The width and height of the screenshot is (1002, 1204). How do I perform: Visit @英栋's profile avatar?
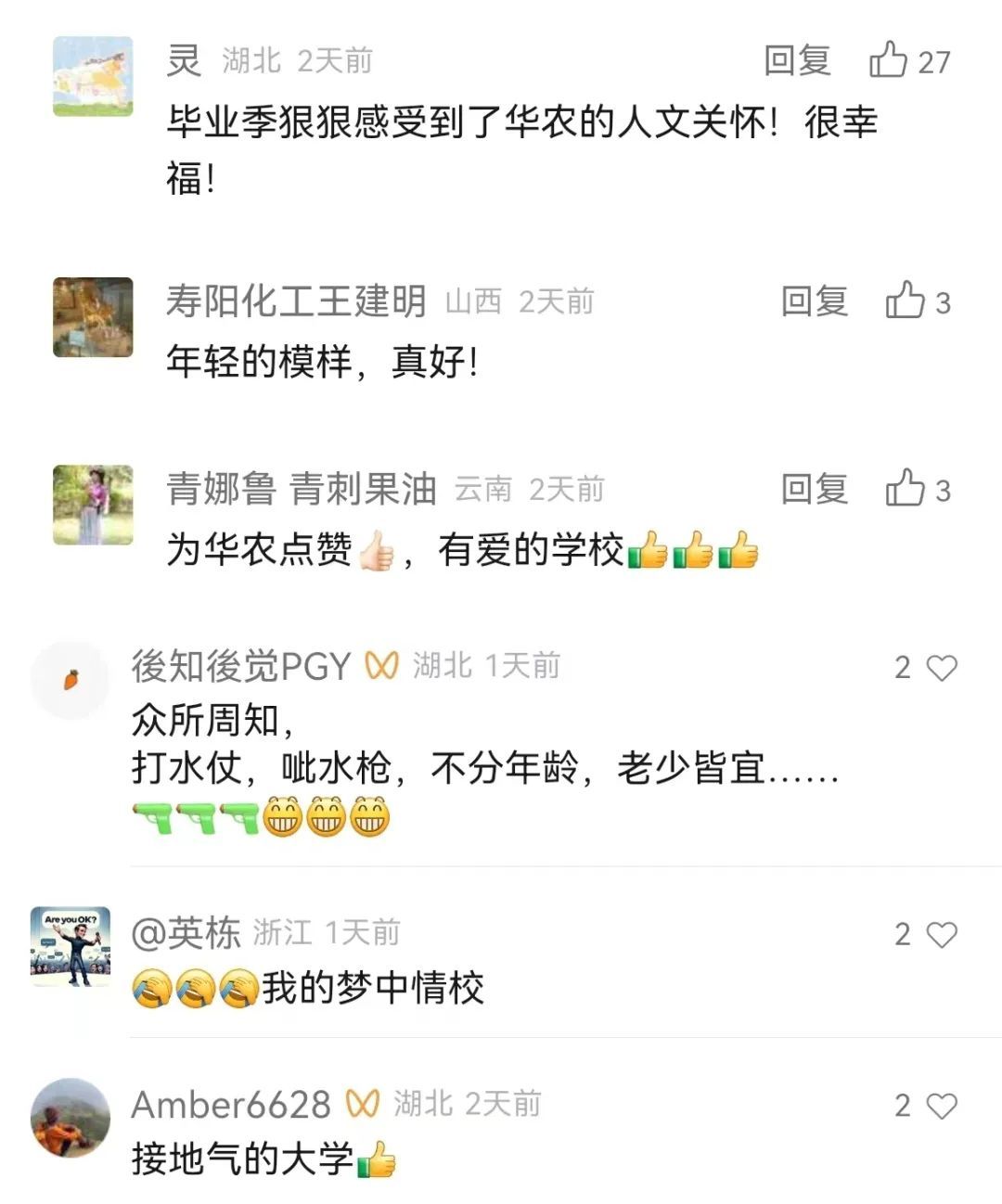(x=71, y=946)
